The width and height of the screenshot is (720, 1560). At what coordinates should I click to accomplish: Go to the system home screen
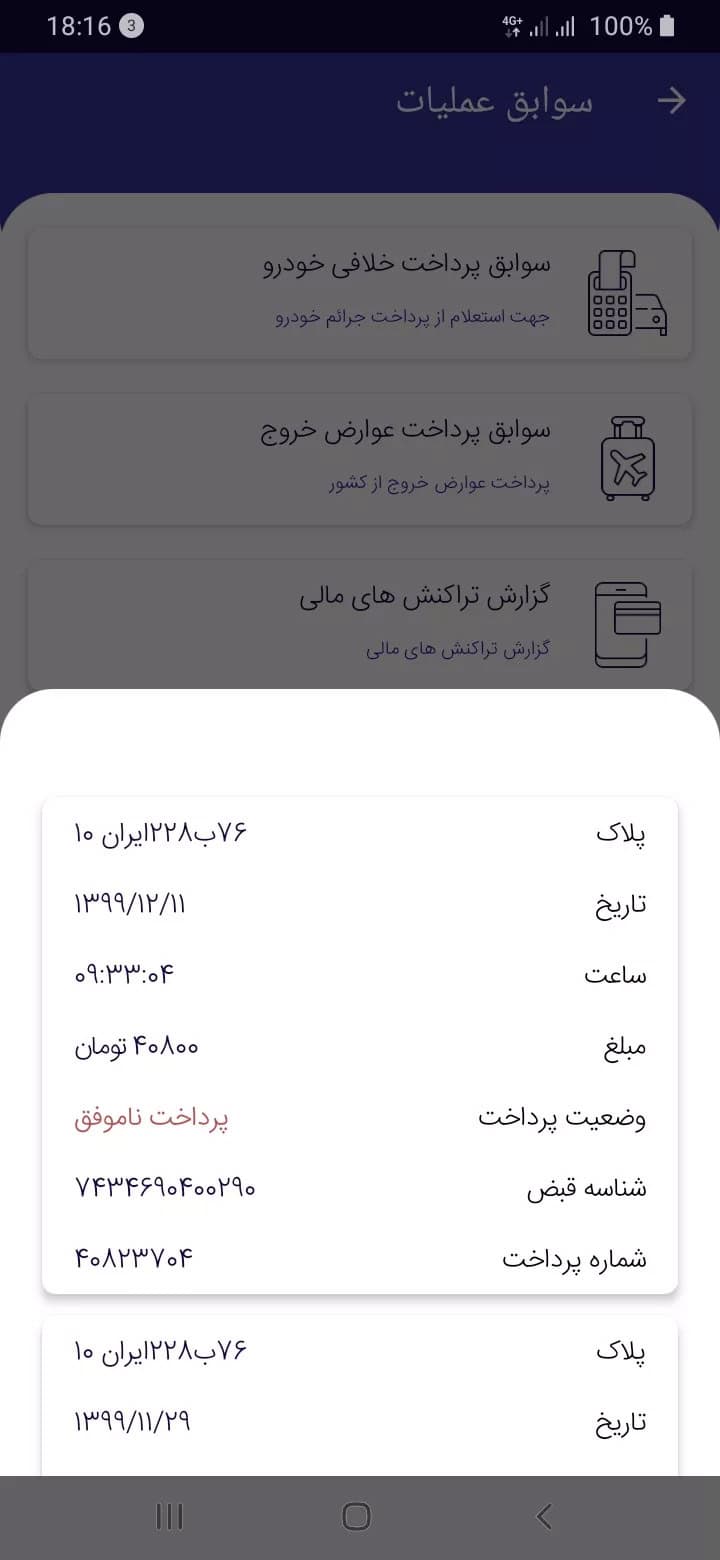[356, 1517]
